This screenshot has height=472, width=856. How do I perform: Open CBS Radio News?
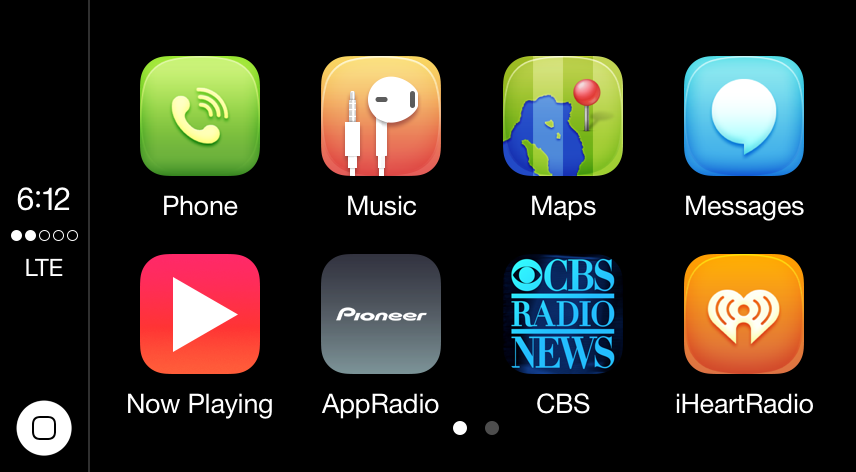click(x=563, y=314)
